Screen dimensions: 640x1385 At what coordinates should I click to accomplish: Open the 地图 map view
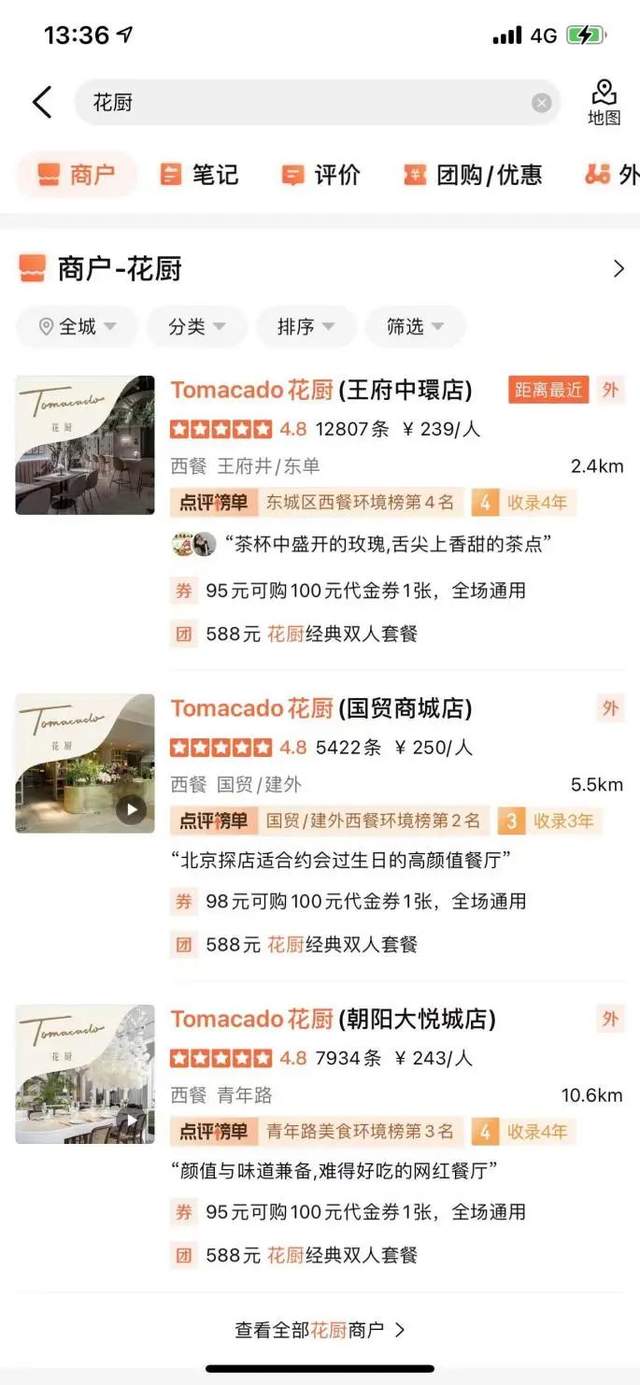coord(604,103)
